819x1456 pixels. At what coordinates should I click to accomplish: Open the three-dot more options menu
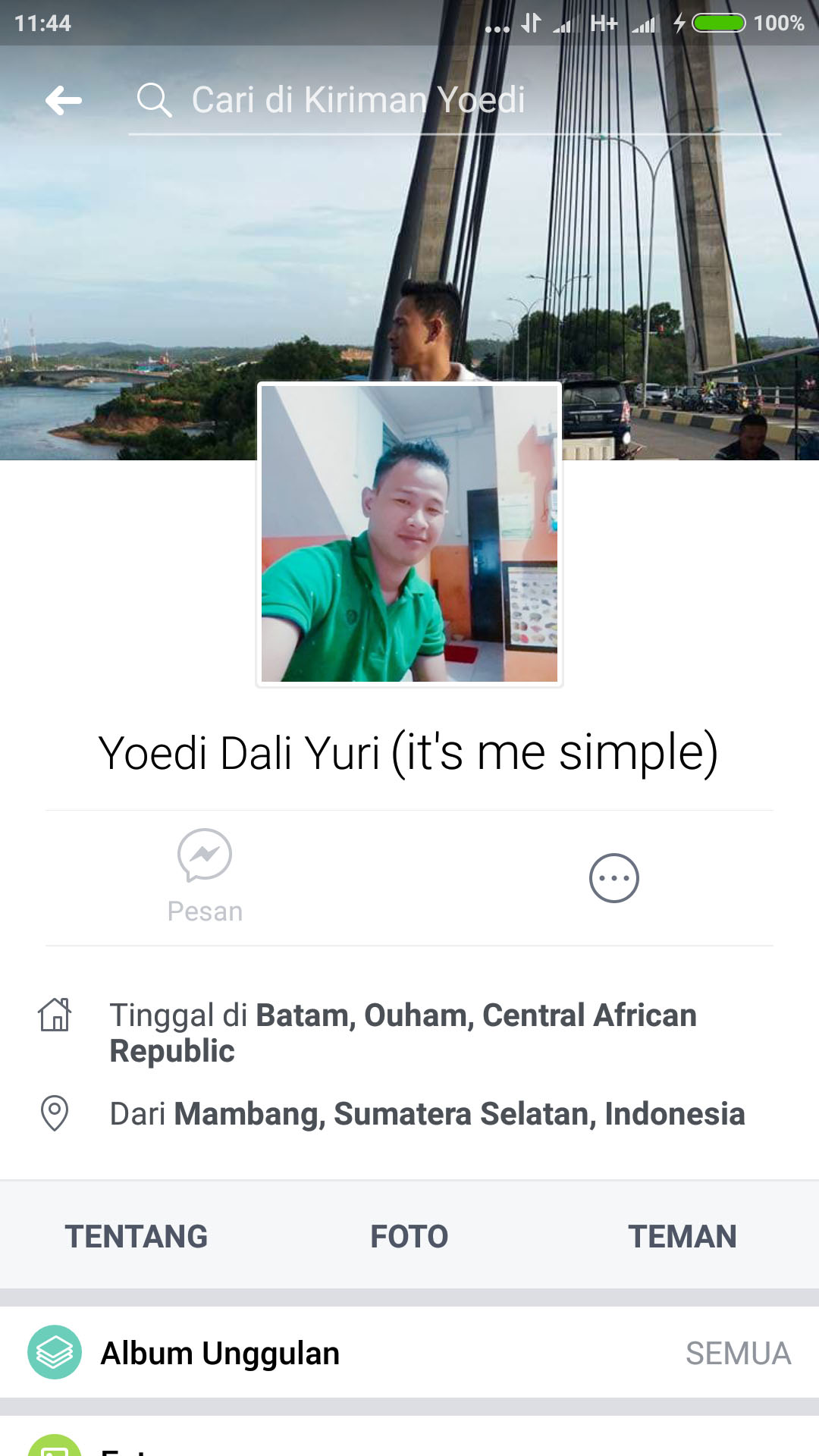pos(613,878)
